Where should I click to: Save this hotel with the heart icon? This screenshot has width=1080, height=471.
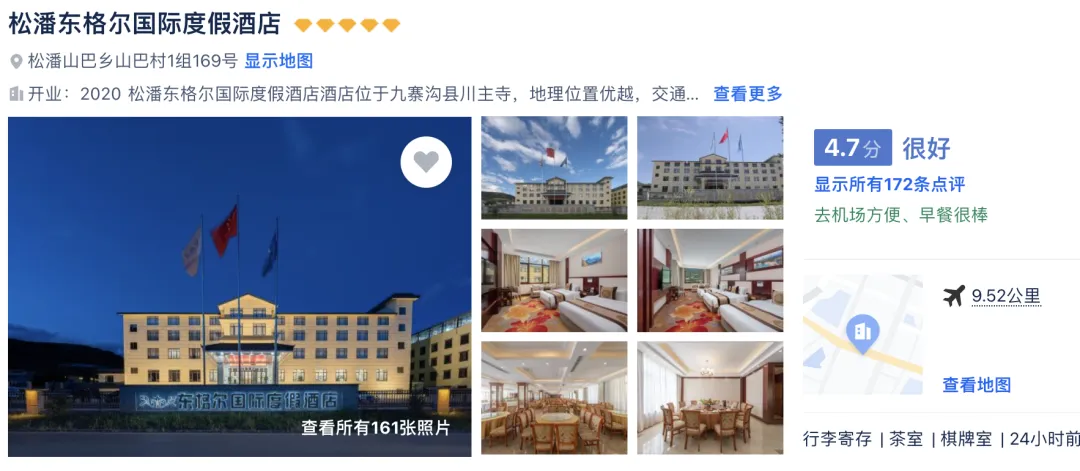click(x=426, y=162)
